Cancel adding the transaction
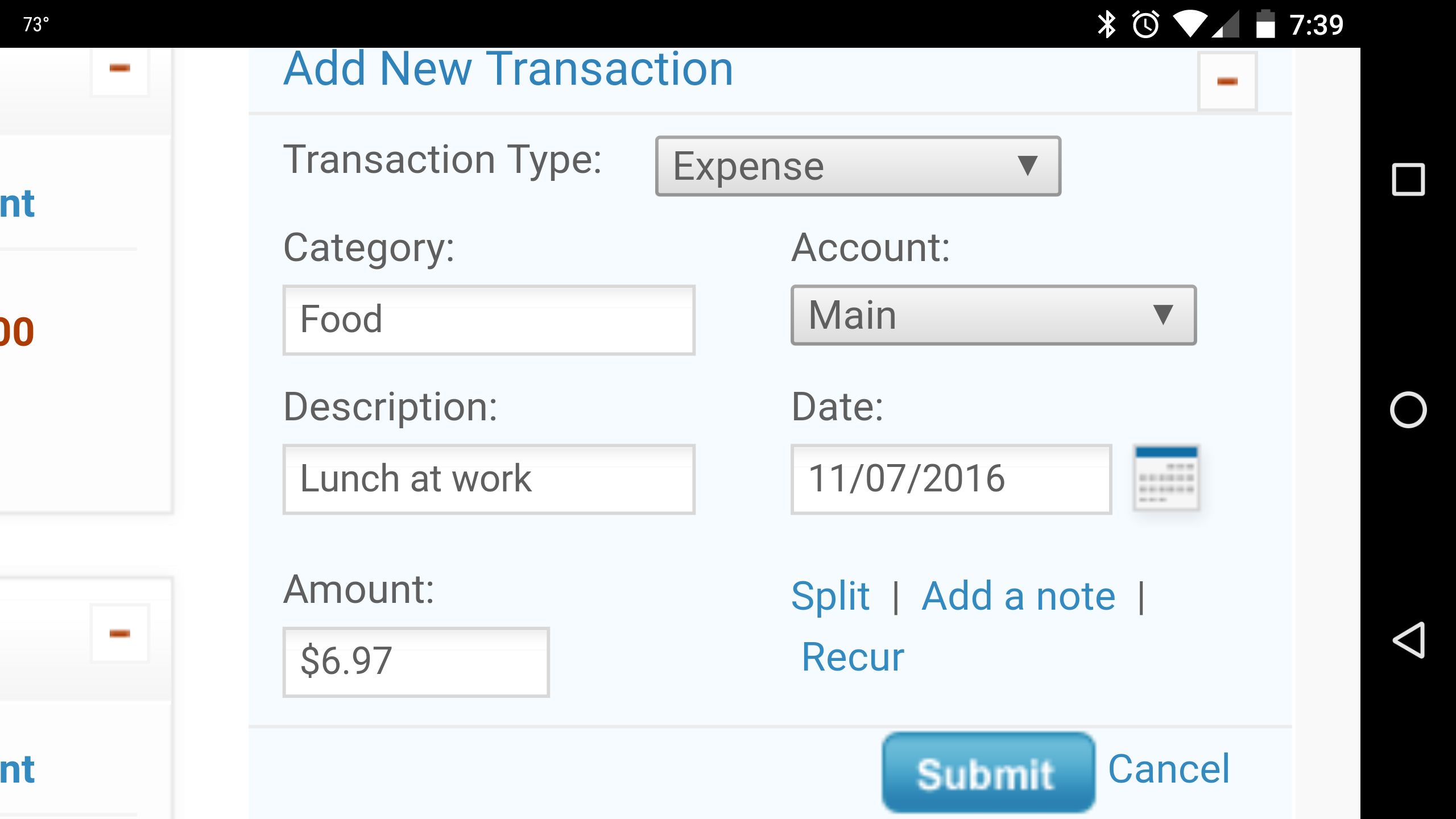The image size is (1456, 819). pyautogui.click(x=1168, y=769)
